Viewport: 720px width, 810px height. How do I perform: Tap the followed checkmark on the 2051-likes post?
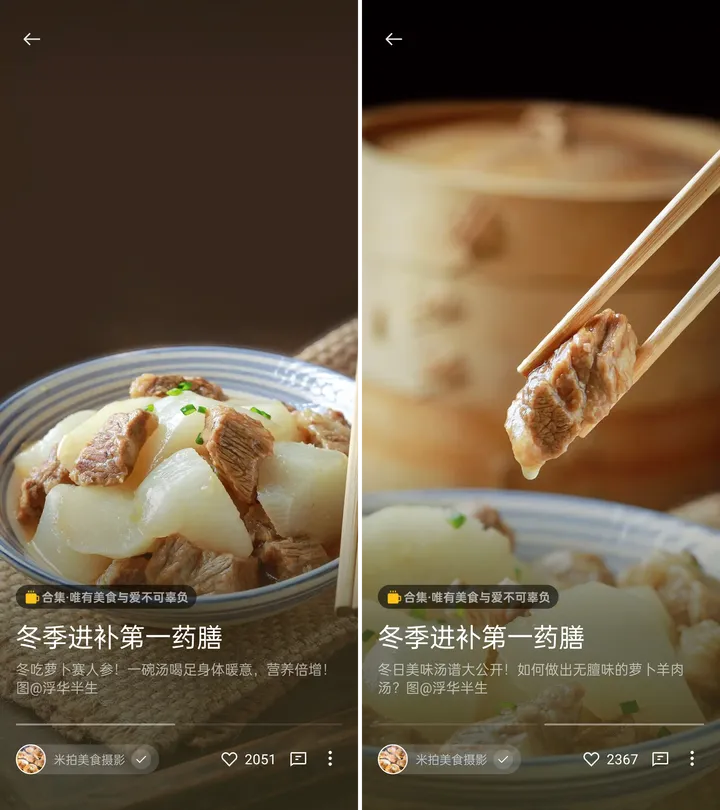click(x=142, y=759)
